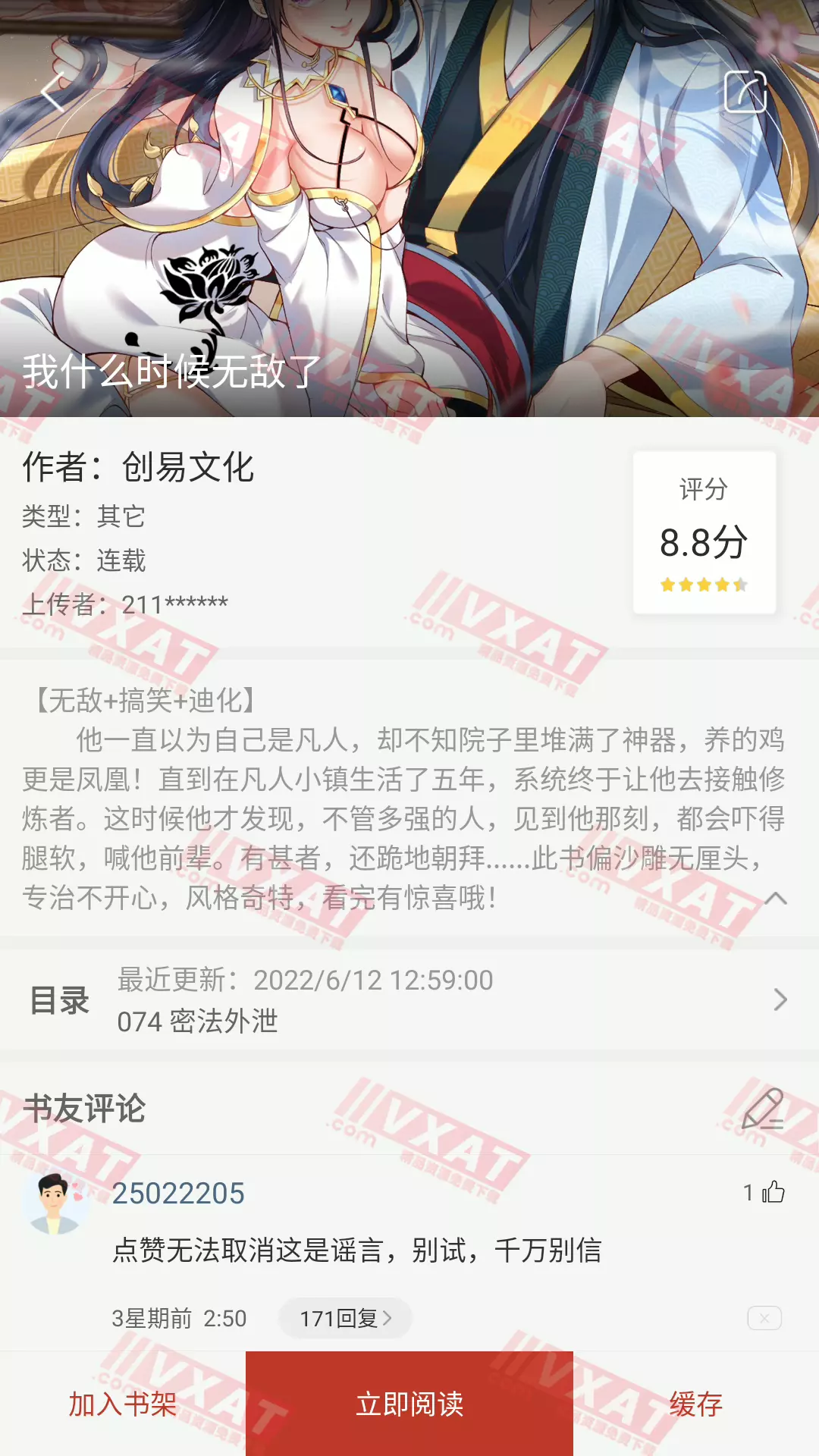
Task: Collapse the synopsis with the up chevron
Action: pyautogui.click(x=775, y=899)
